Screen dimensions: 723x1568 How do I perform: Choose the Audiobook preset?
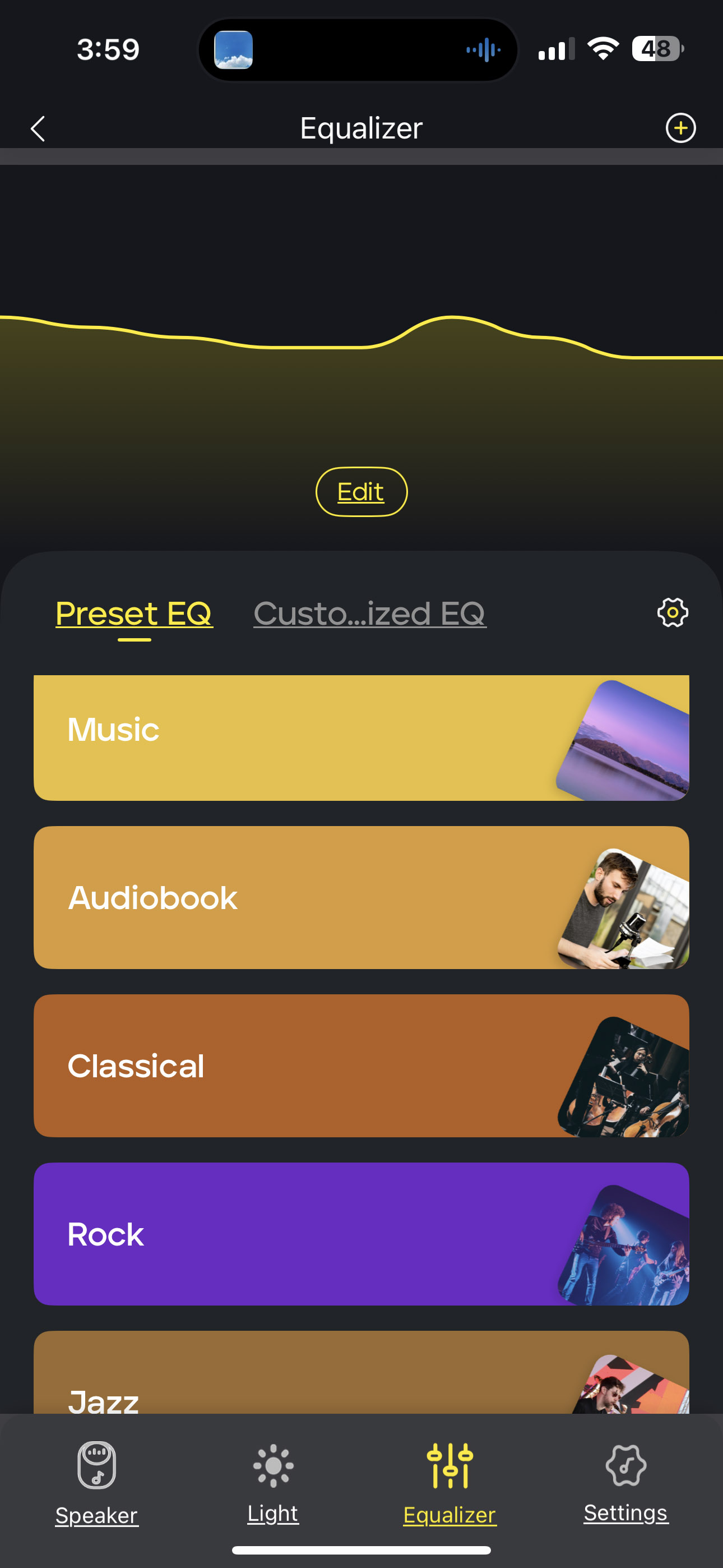pos(361,897)
